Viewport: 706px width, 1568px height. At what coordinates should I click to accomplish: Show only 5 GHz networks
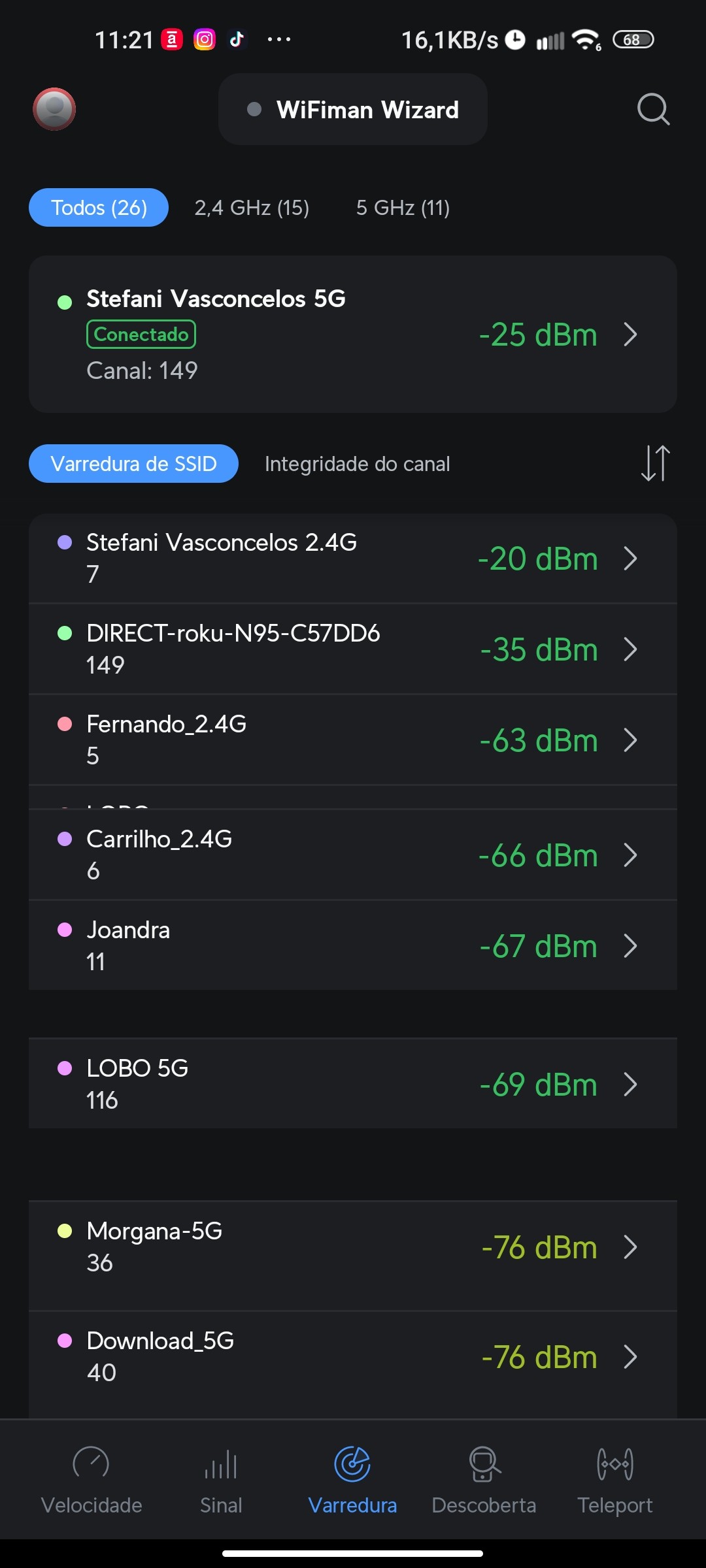pos(403,208)
